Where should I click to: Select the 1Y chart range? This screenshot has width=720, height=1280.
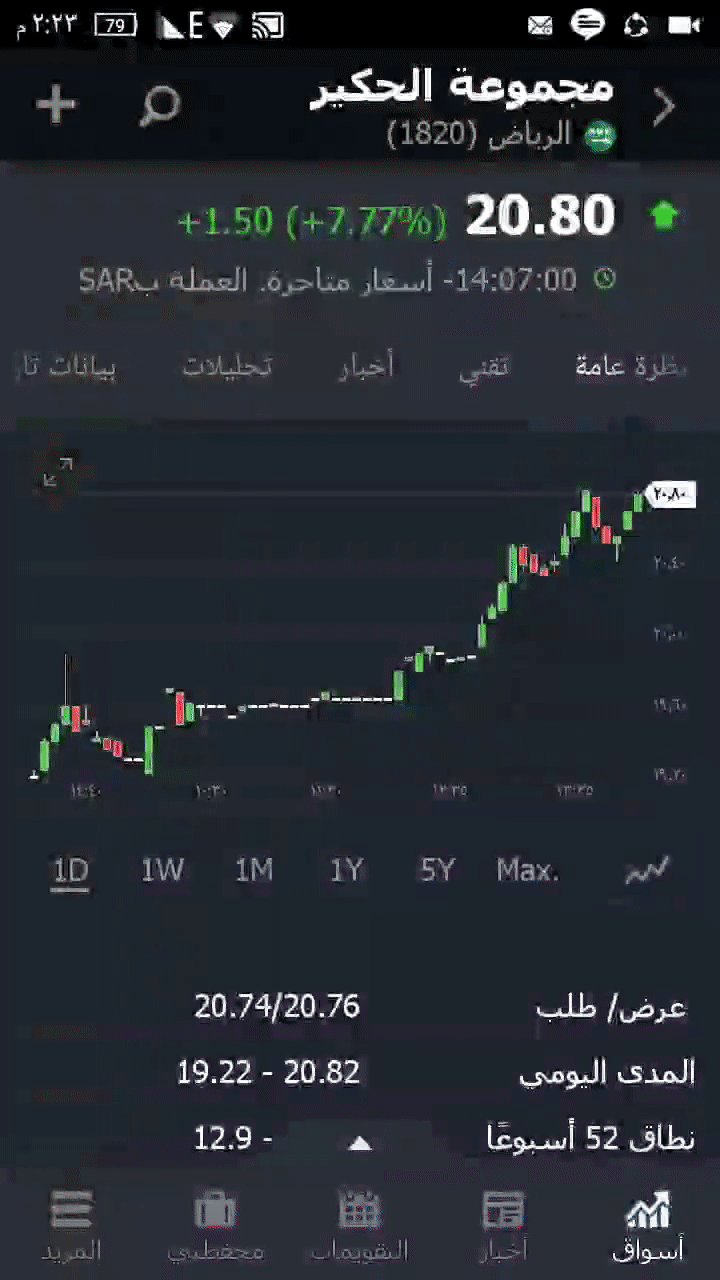(346, 871)
